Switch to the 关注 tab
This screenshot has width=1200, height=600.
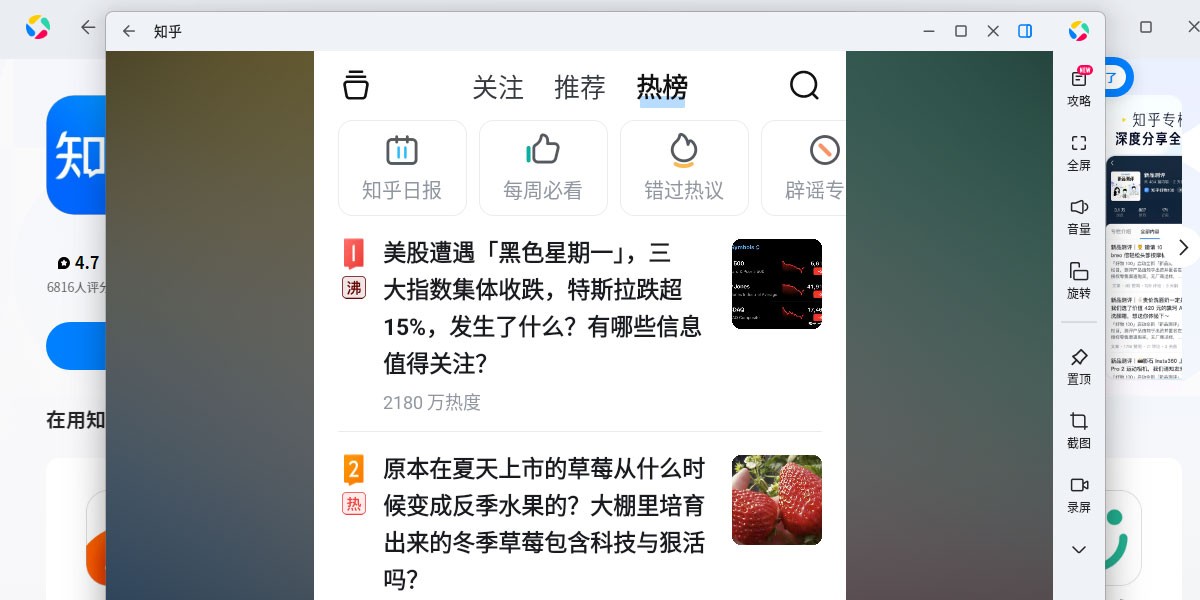coord(497,88)
